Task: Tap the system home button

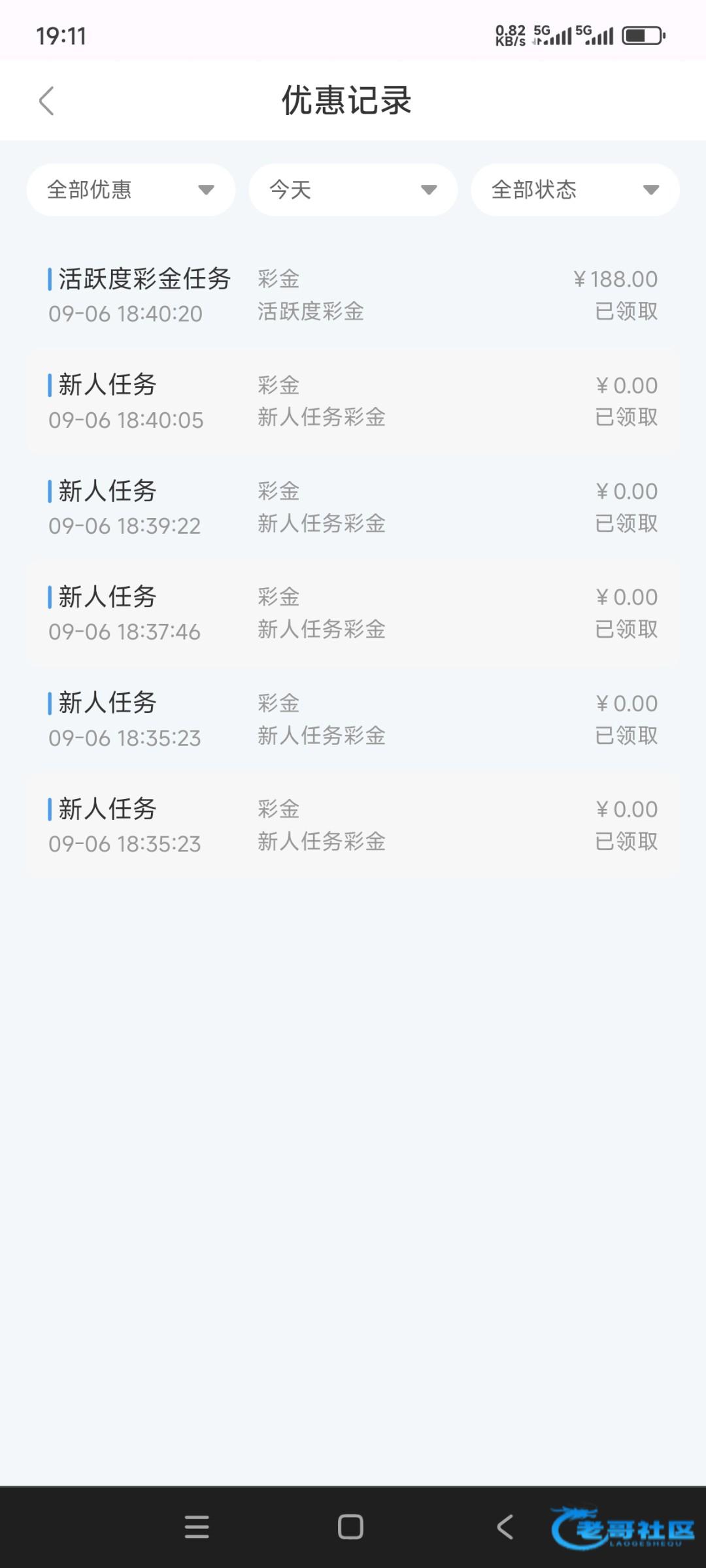Action: pyautogui.click(x=350, y=1527)
